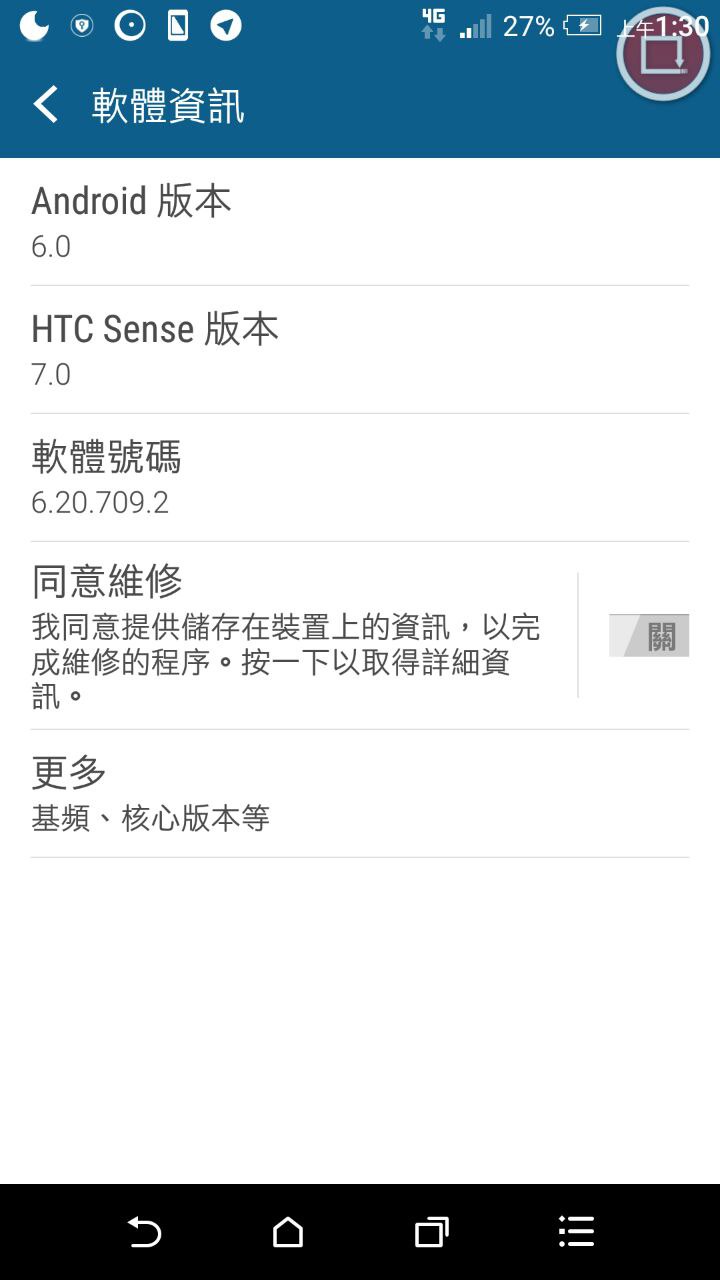Image resolution: width=720 pixels, height=1280 pixels.
Task: Open recent apps view
Action: [432, 1232]
